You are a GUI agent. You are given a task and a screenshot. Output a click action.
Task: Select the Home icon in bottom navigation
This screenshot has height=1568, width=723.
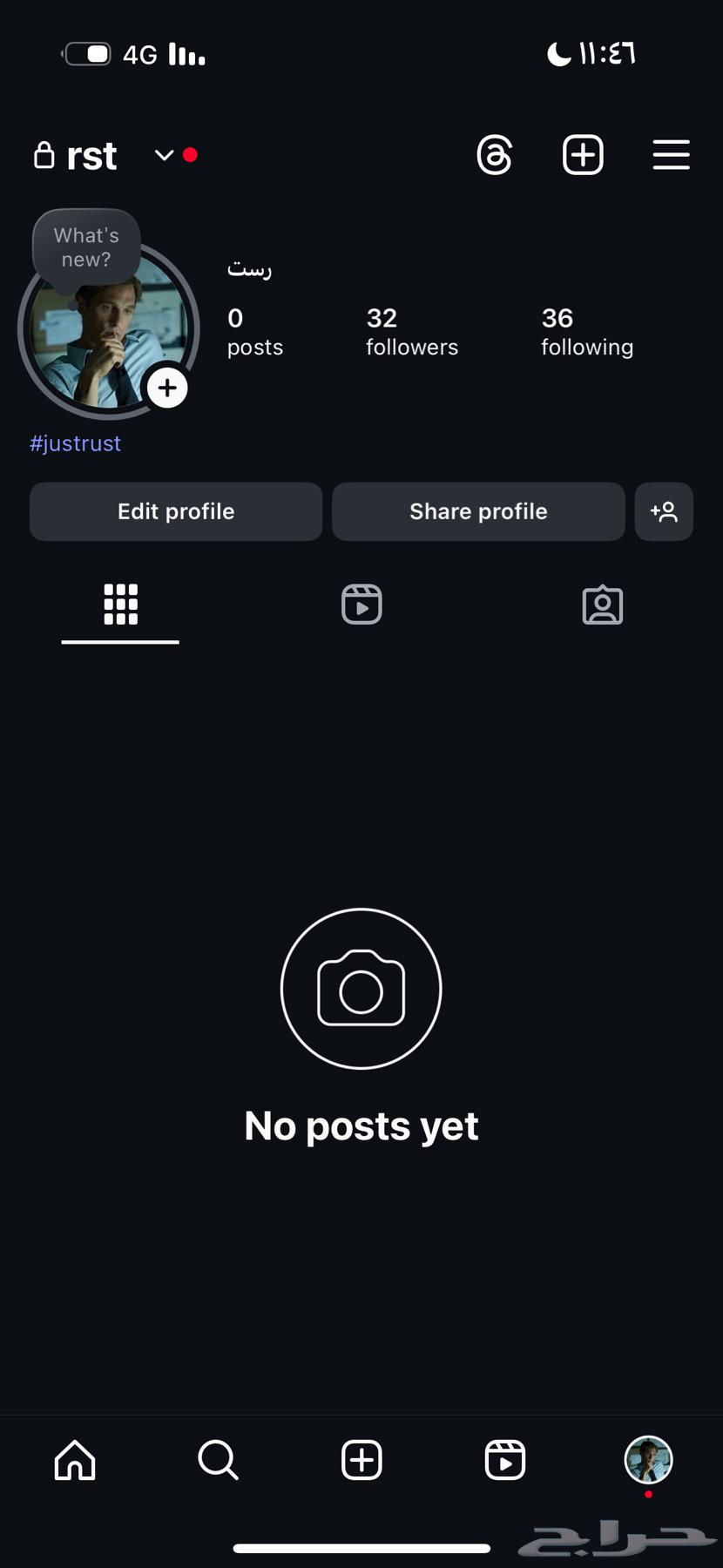pyautogui.click(x=74, y=1461)
